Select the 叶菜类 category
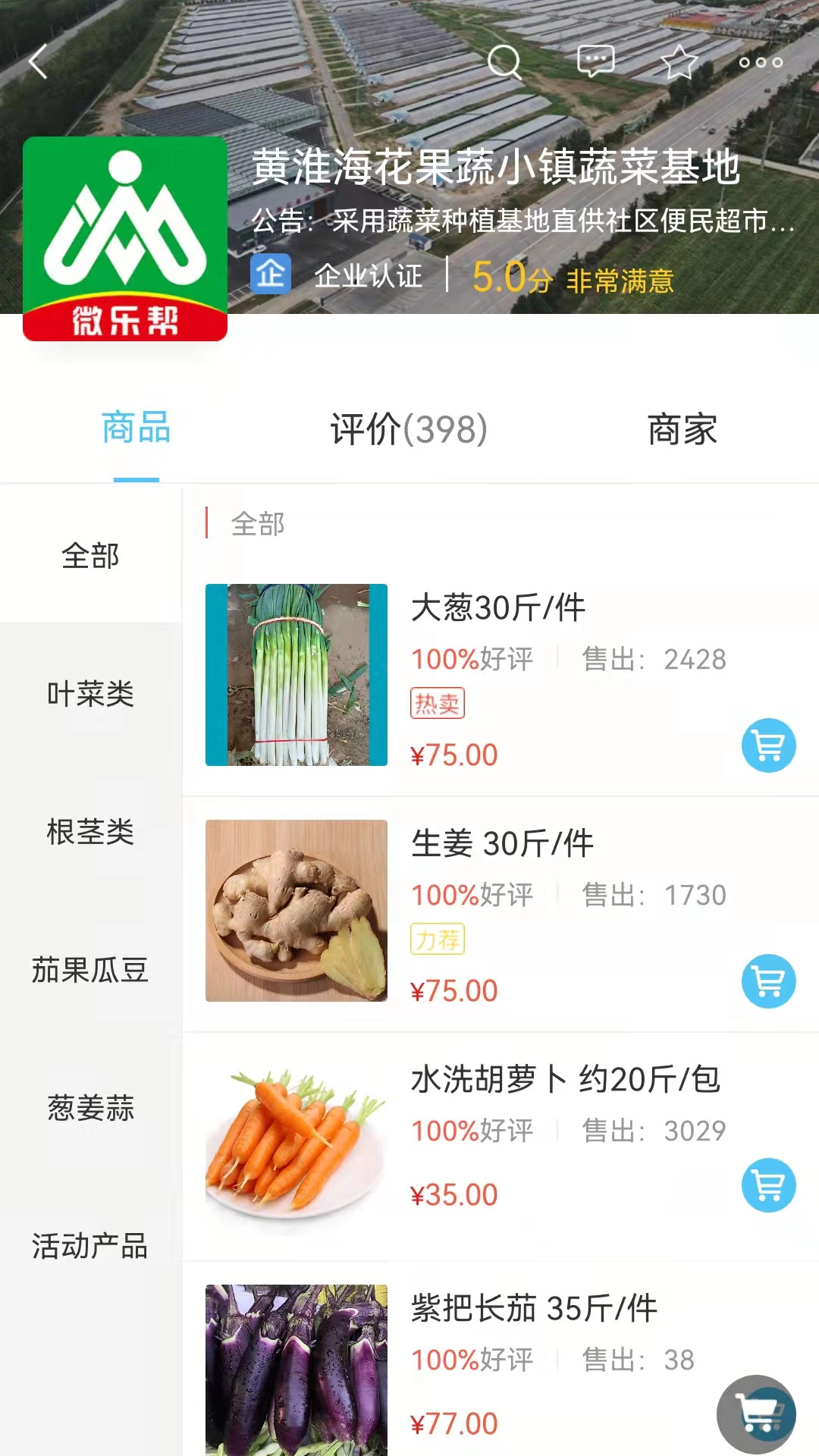 [x=90, y=695]
